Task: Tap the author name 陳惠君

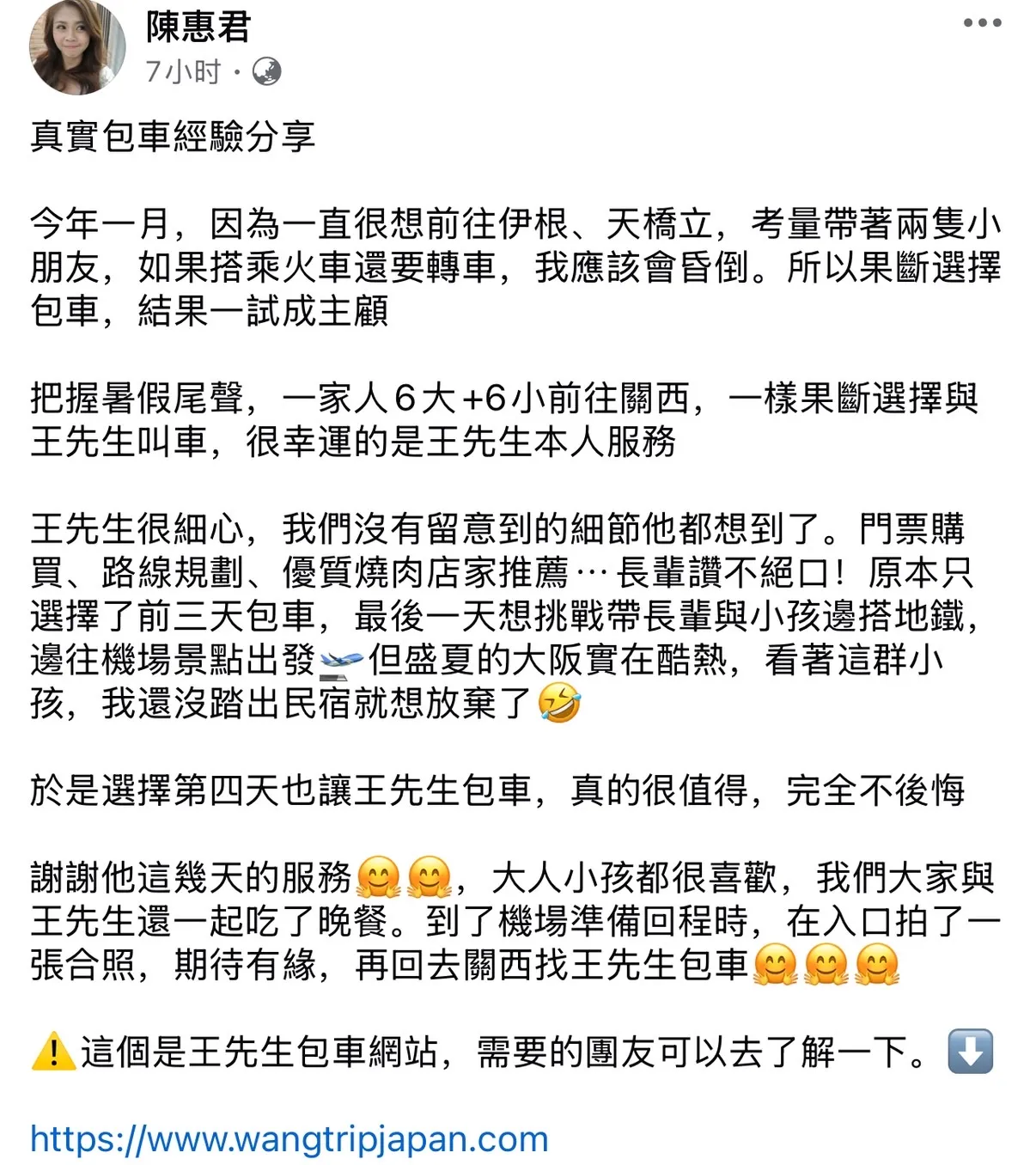Action: coord(198,27)
